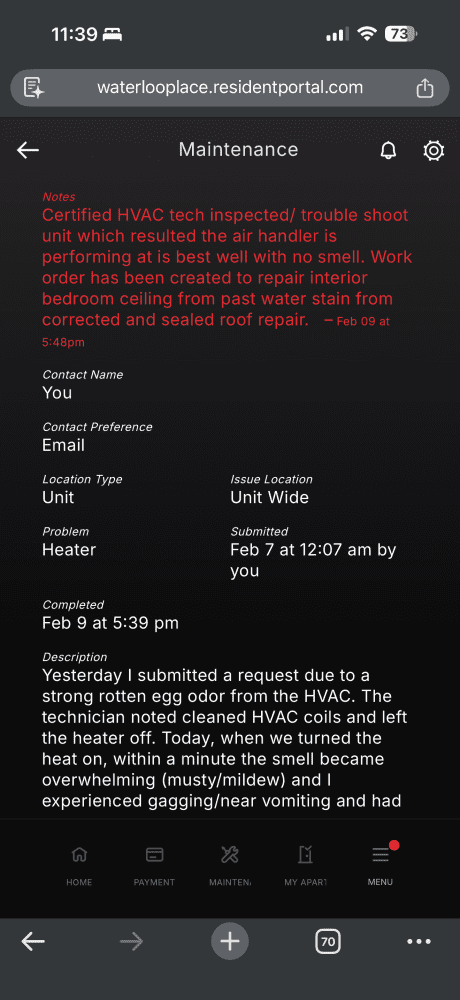Image resolution: width=460 pixels, height=1000 pixels.
Task: Share this page from the address bar
Action: click(425, 88)
